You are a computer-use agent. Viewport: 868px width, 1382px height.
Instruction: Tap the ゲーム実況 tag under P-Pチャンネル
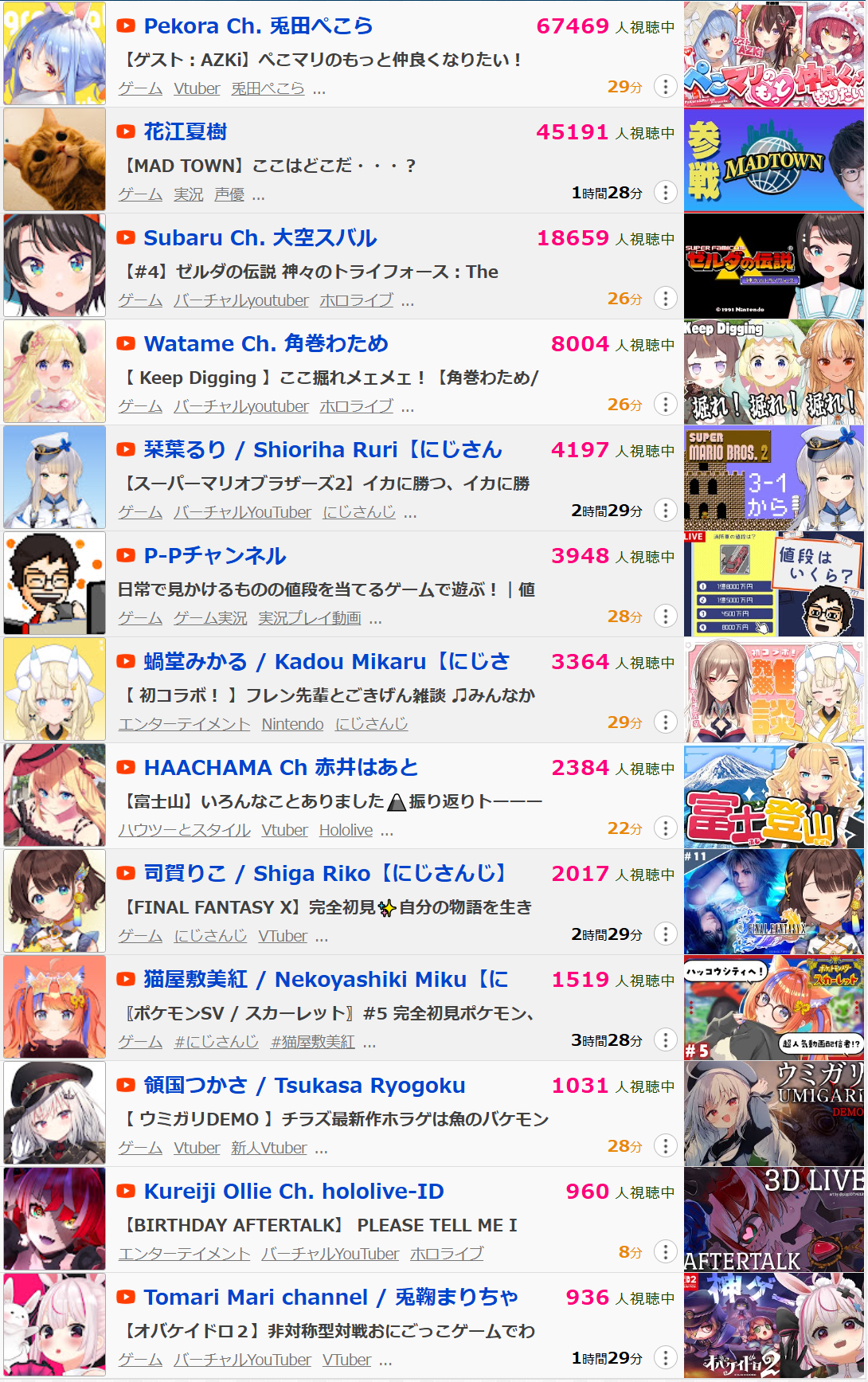pos(210,618)
